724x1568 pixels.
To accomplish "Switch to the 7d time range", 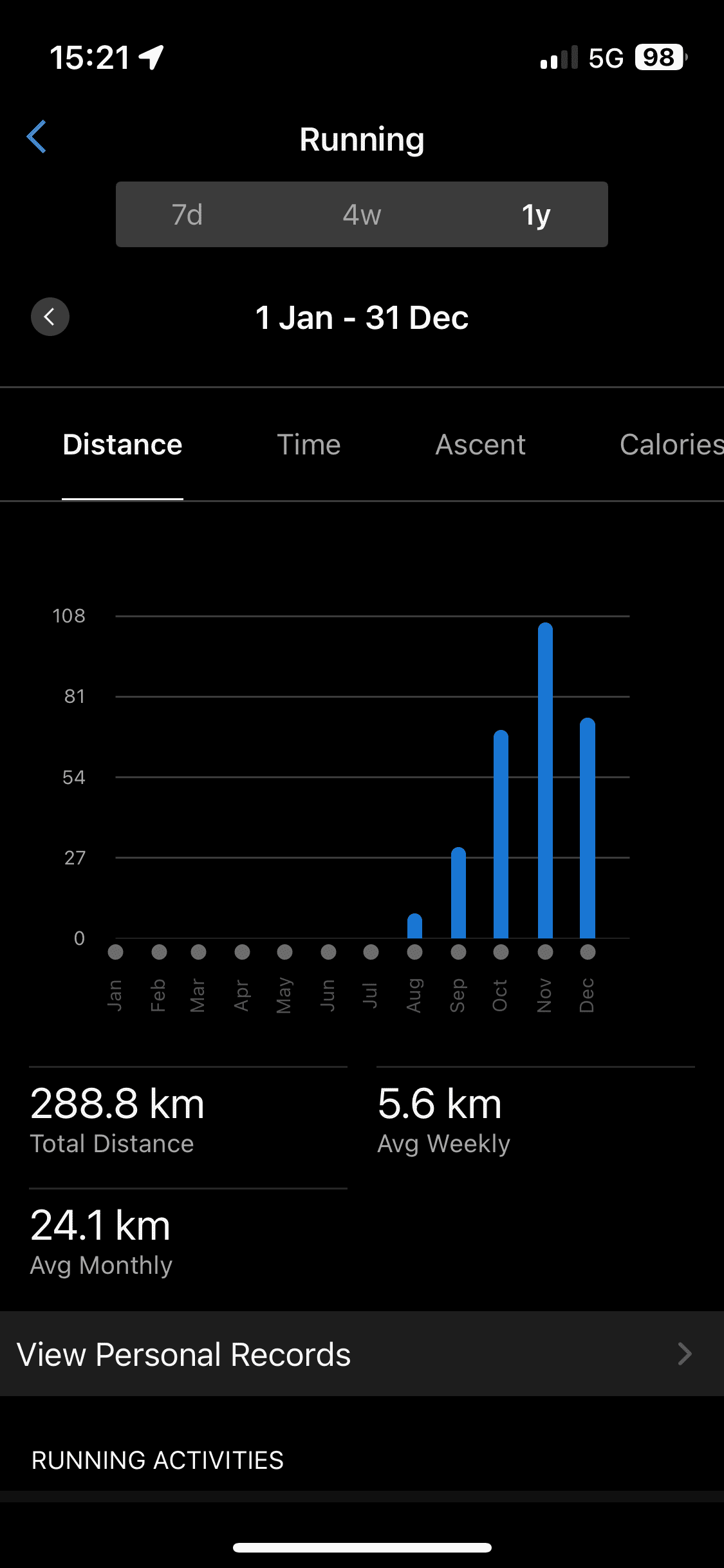I will click(x=187, y=214).
